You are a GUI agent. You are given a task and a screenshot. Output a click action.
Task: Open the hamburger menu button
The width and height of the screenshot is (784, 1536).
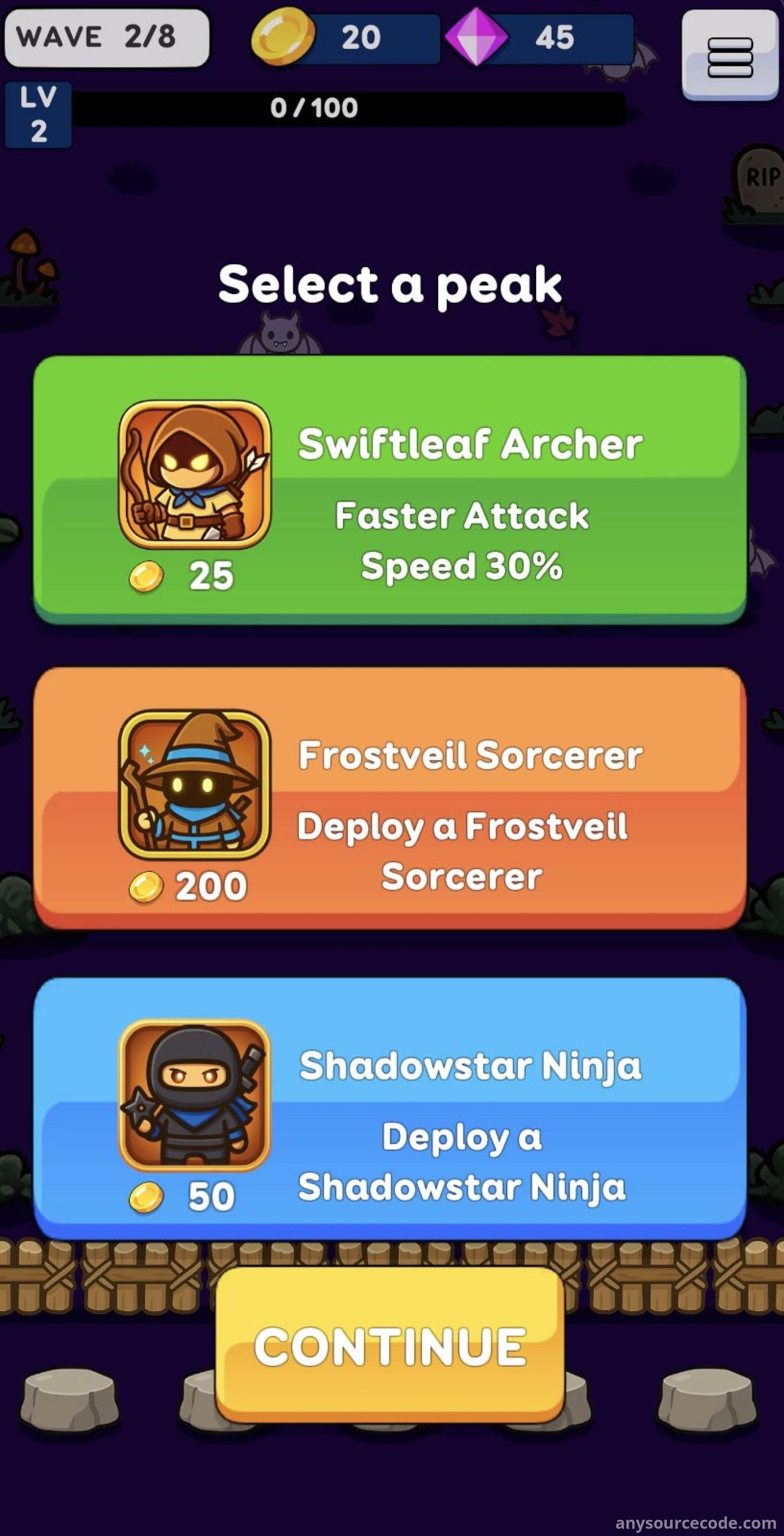tap(730, 57)
